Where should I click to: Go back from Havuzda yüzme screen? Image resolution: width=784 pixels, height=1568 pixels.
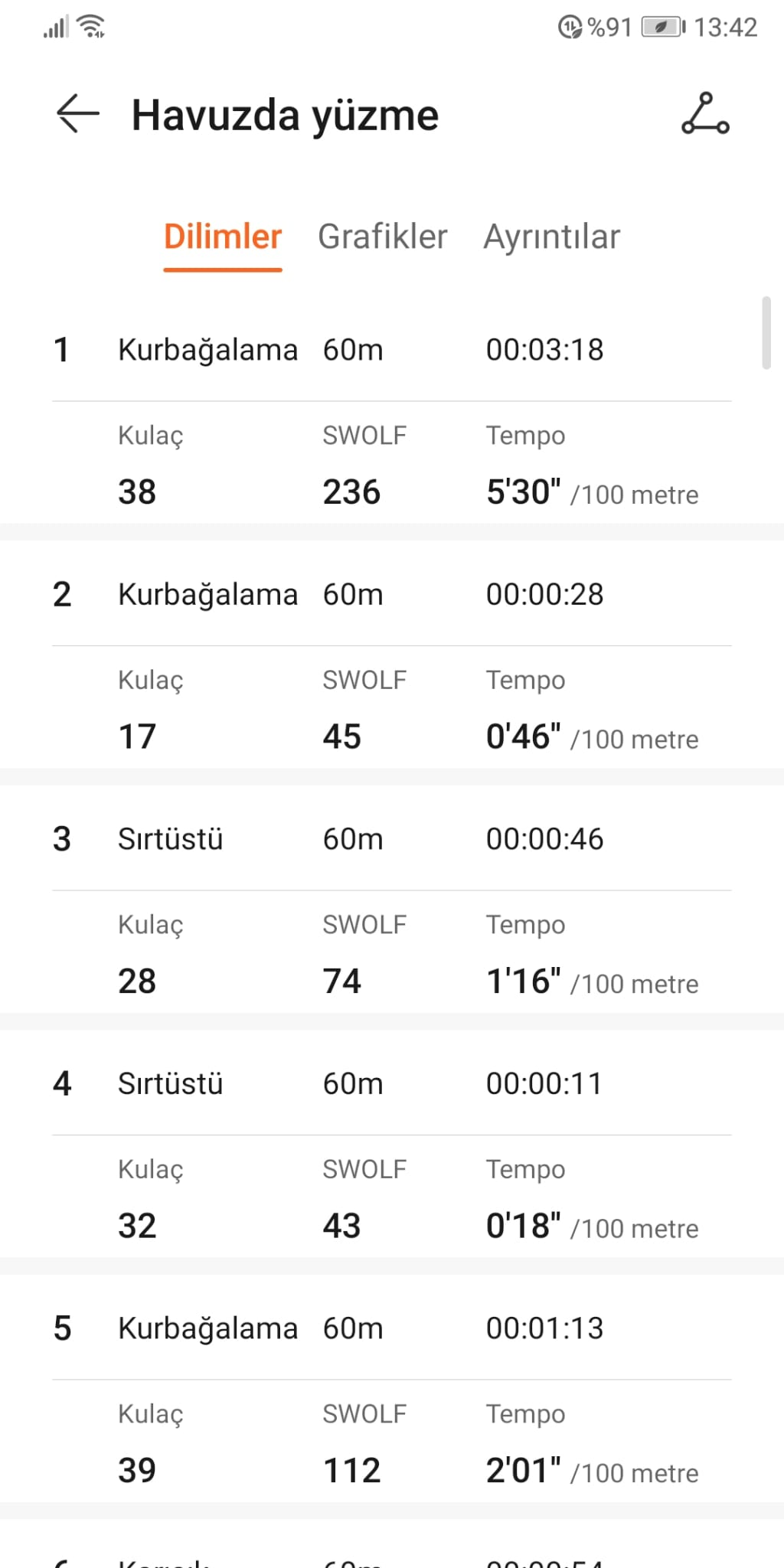coord(78,114)
